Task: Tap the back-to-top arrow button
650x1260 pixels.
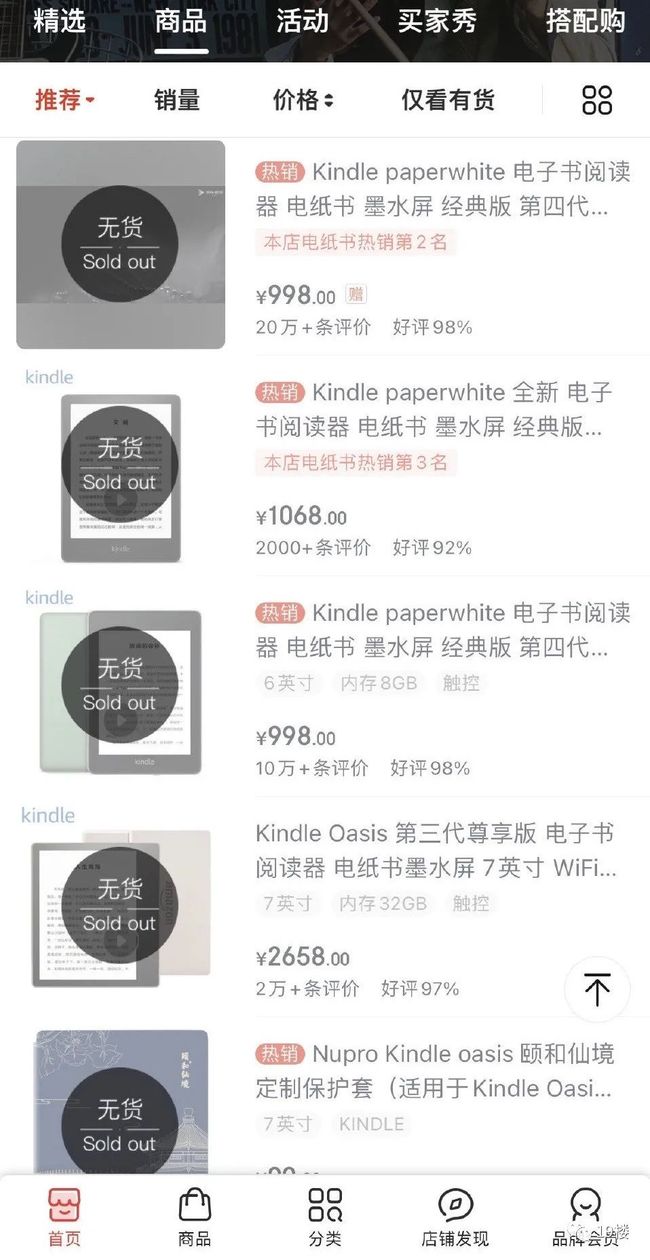Action: tap(597, 990)
